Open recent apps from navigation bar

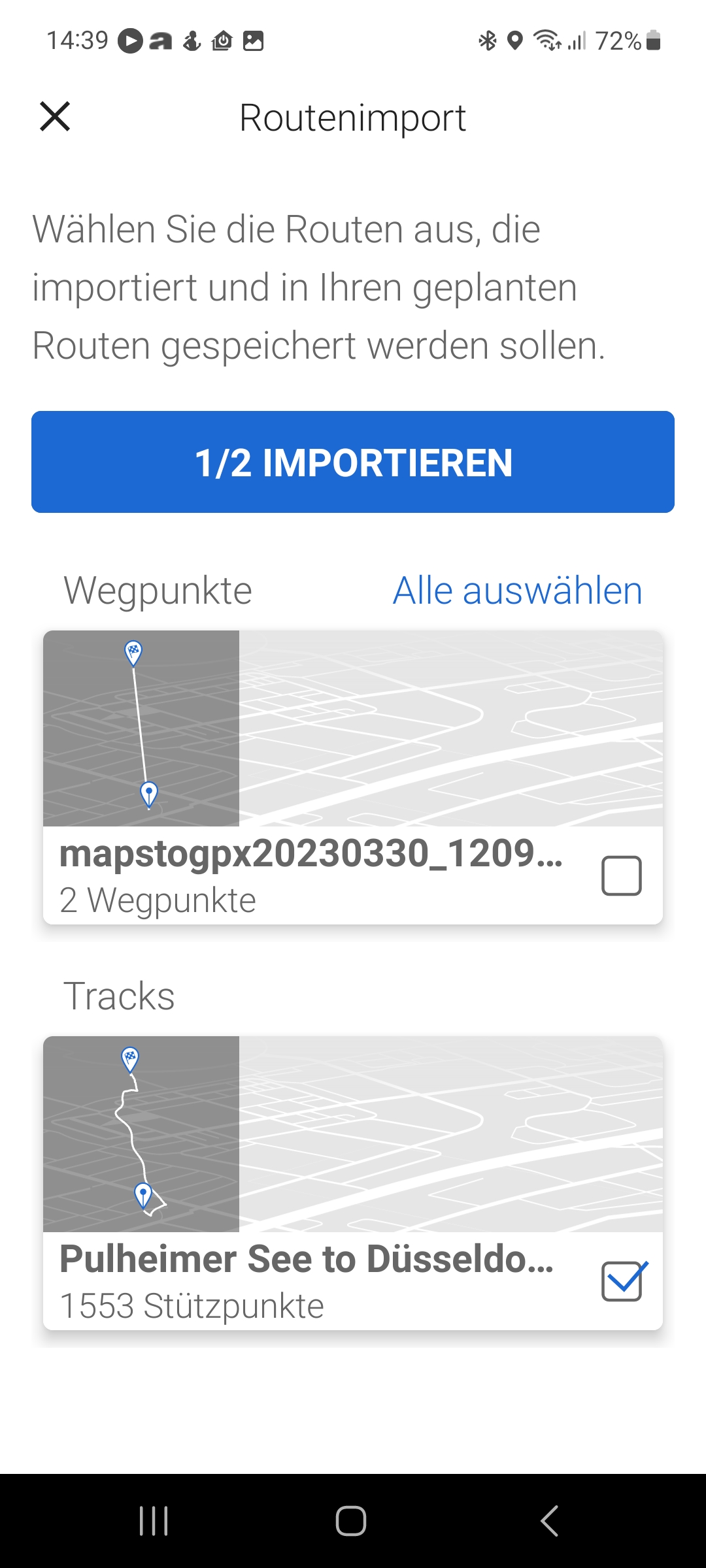(x=154, y=1521)
